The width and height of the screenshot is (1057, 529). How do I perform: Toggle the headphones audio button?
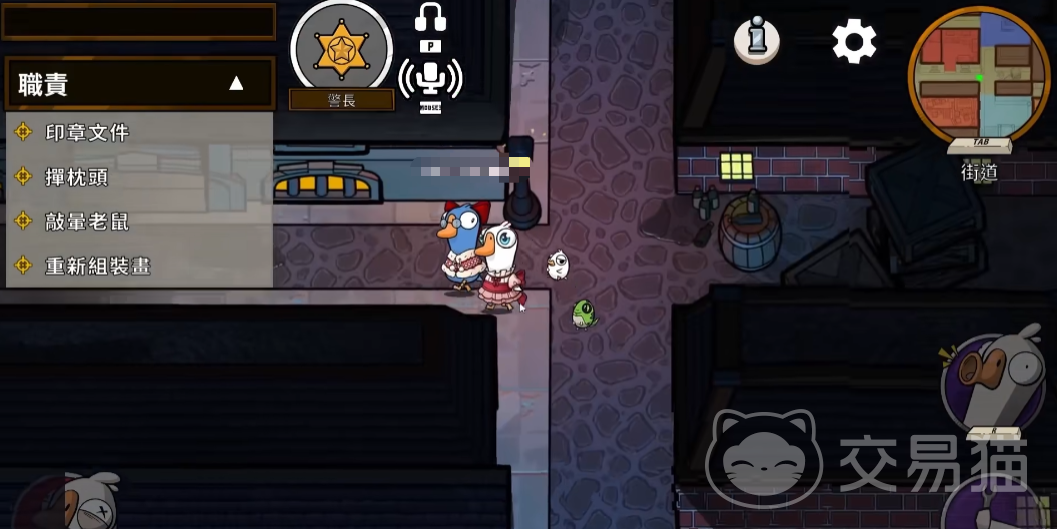[430, 18]
